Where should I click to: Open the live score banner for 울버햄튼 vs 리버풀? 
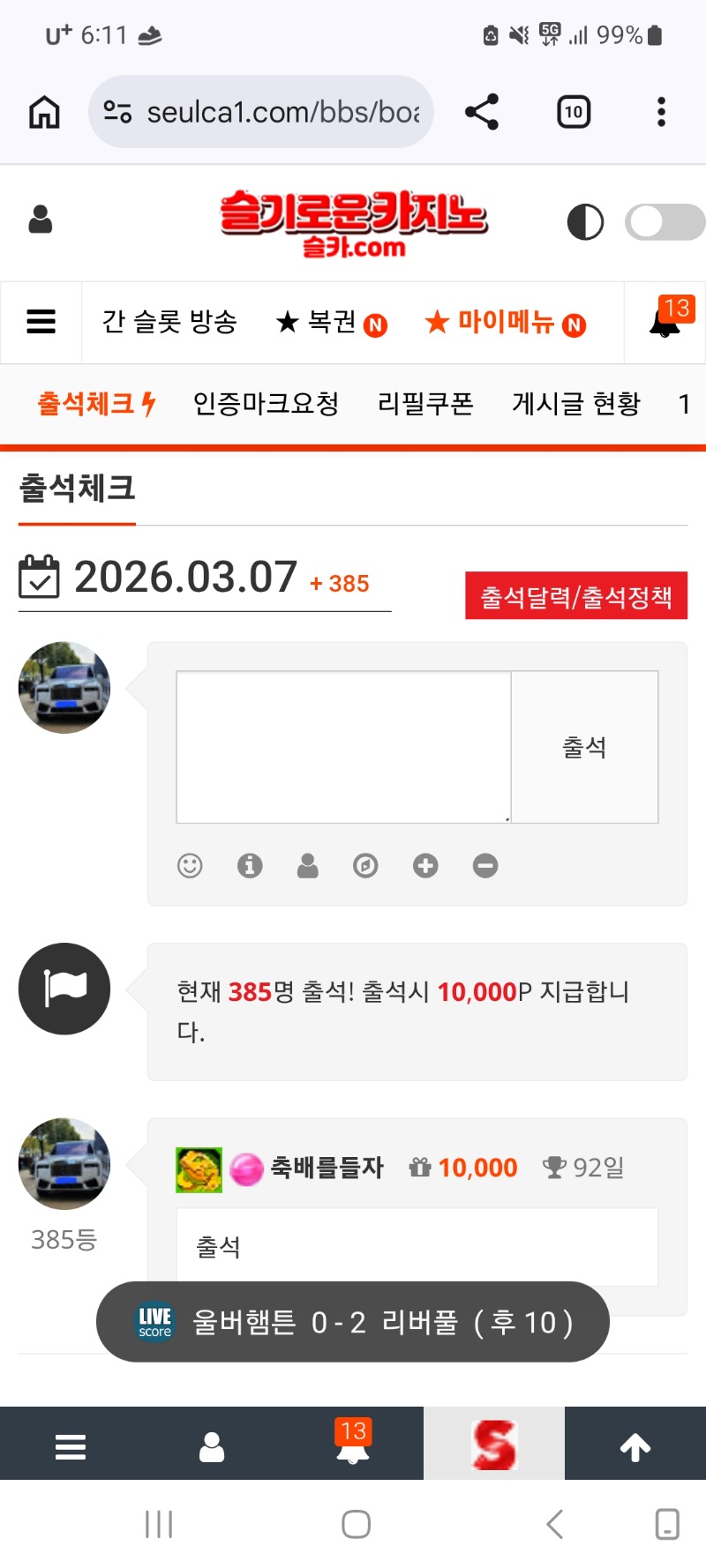click(x=353, y=1321)
